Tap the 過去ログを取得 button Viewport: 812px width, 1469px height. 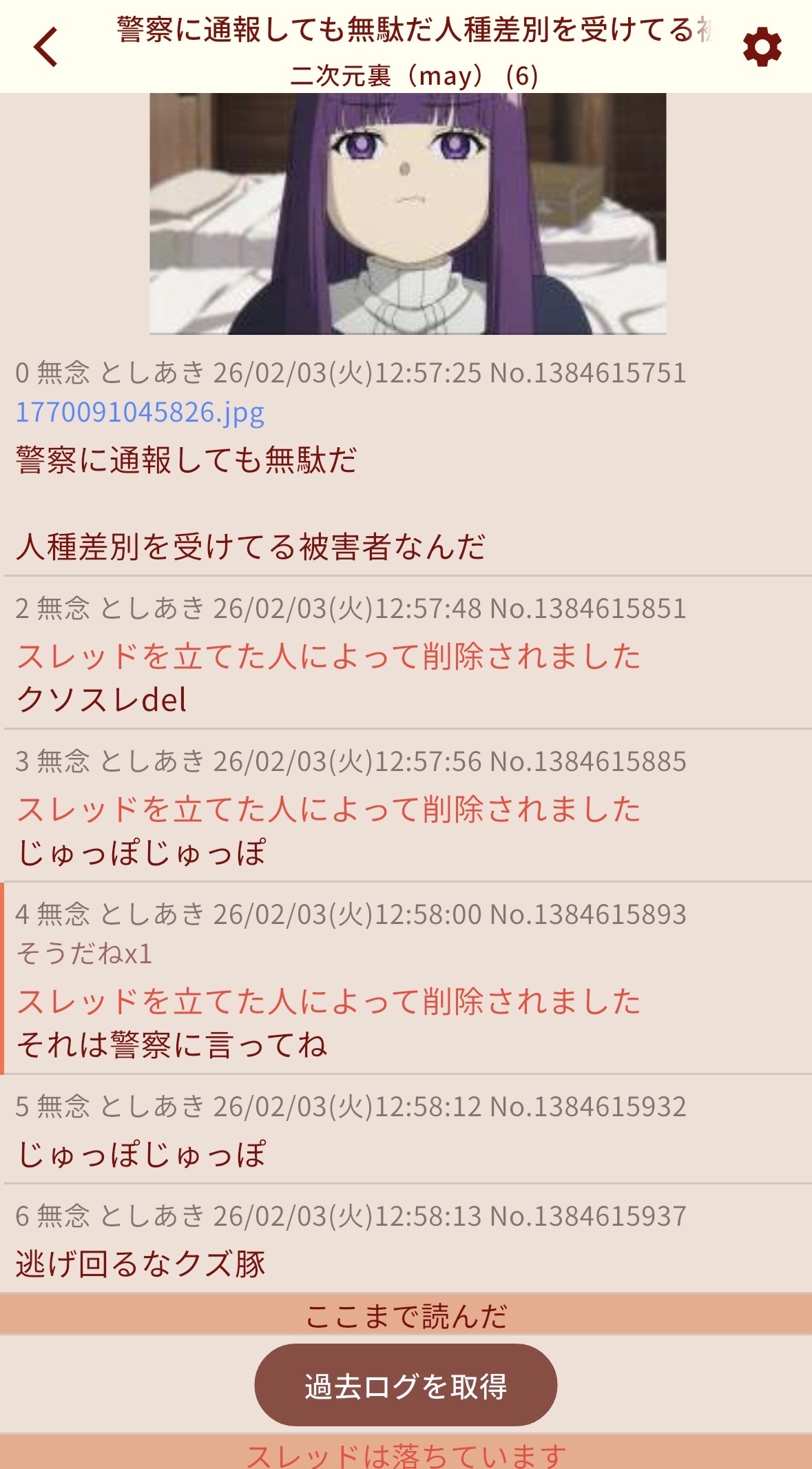[x=406, y=1386]
